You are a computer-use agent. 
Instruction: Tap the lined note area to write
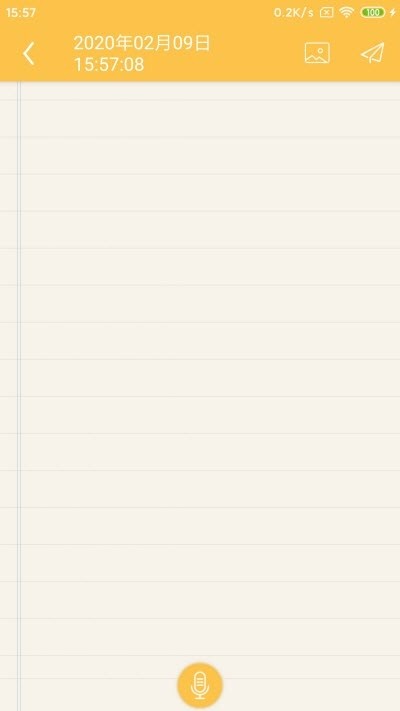pyautogui.click(x=200, y=372)
